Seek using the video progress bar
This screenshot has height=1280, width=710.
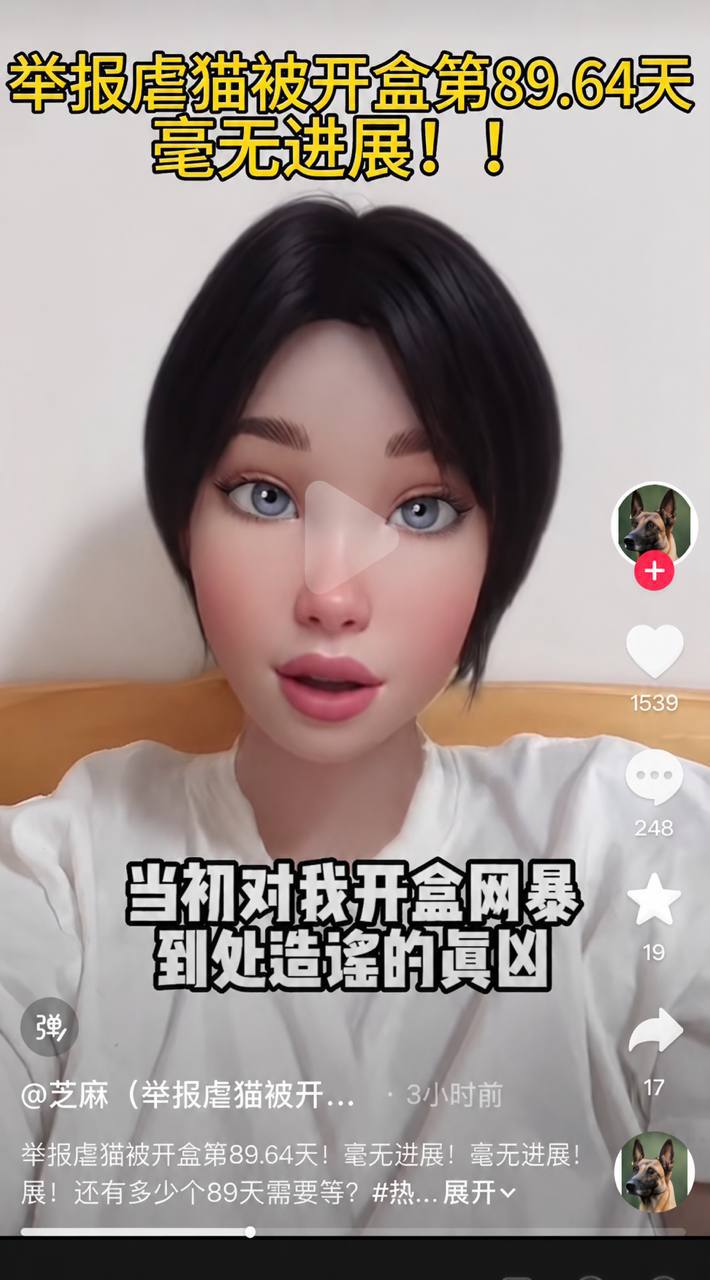pos(353,1232)
